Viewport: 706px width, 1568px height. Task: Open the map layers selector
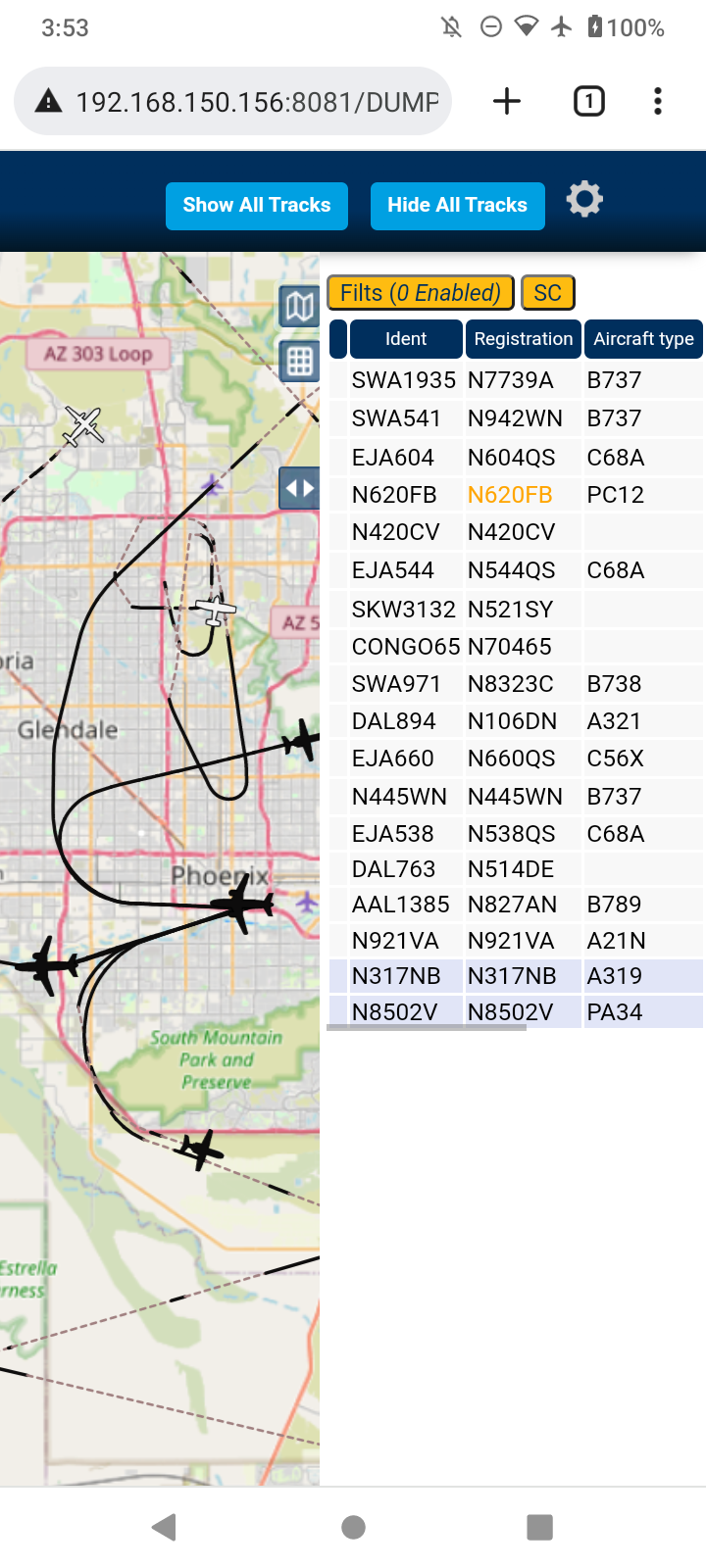click(x=299, y=308)
